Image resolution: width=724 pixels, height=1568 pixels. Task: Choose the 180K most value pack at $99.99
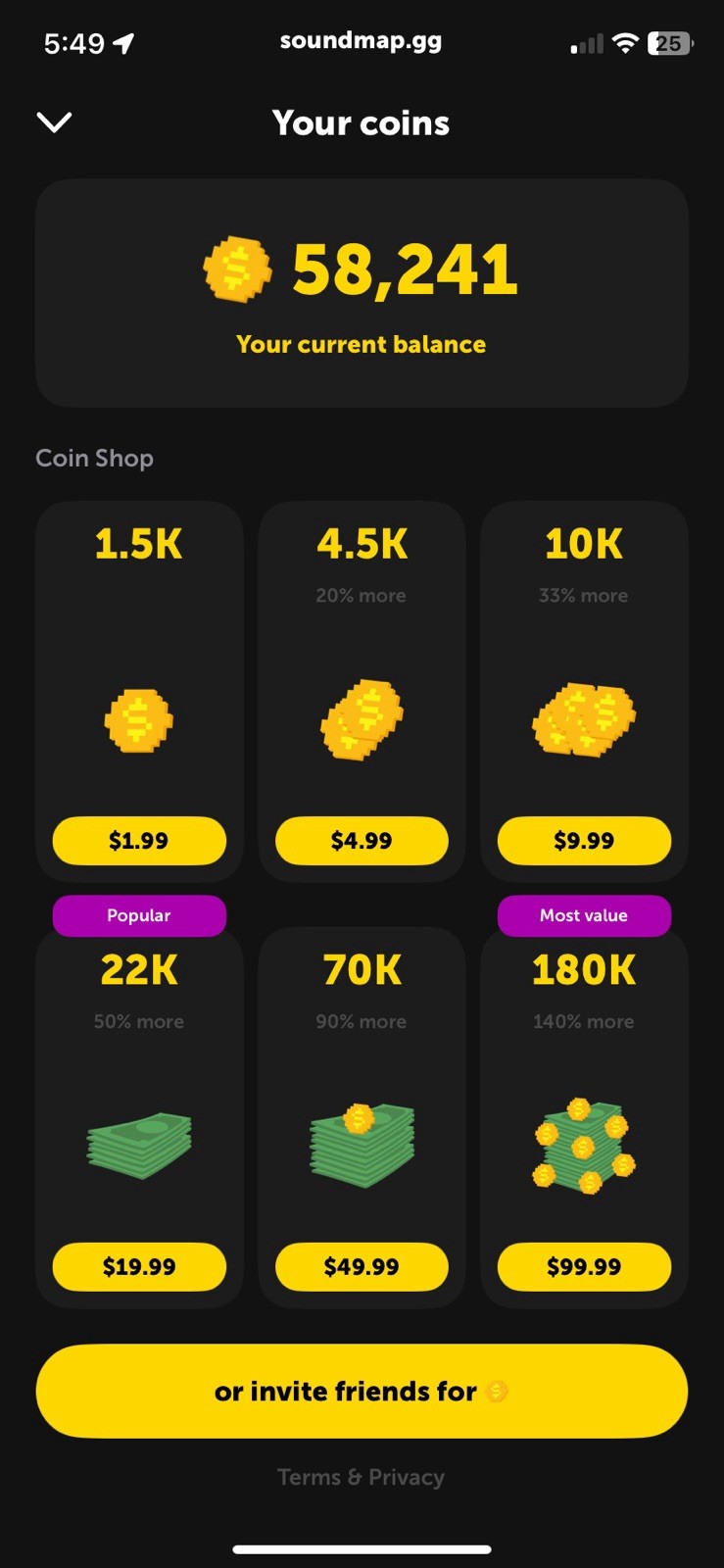(584, 1267)
